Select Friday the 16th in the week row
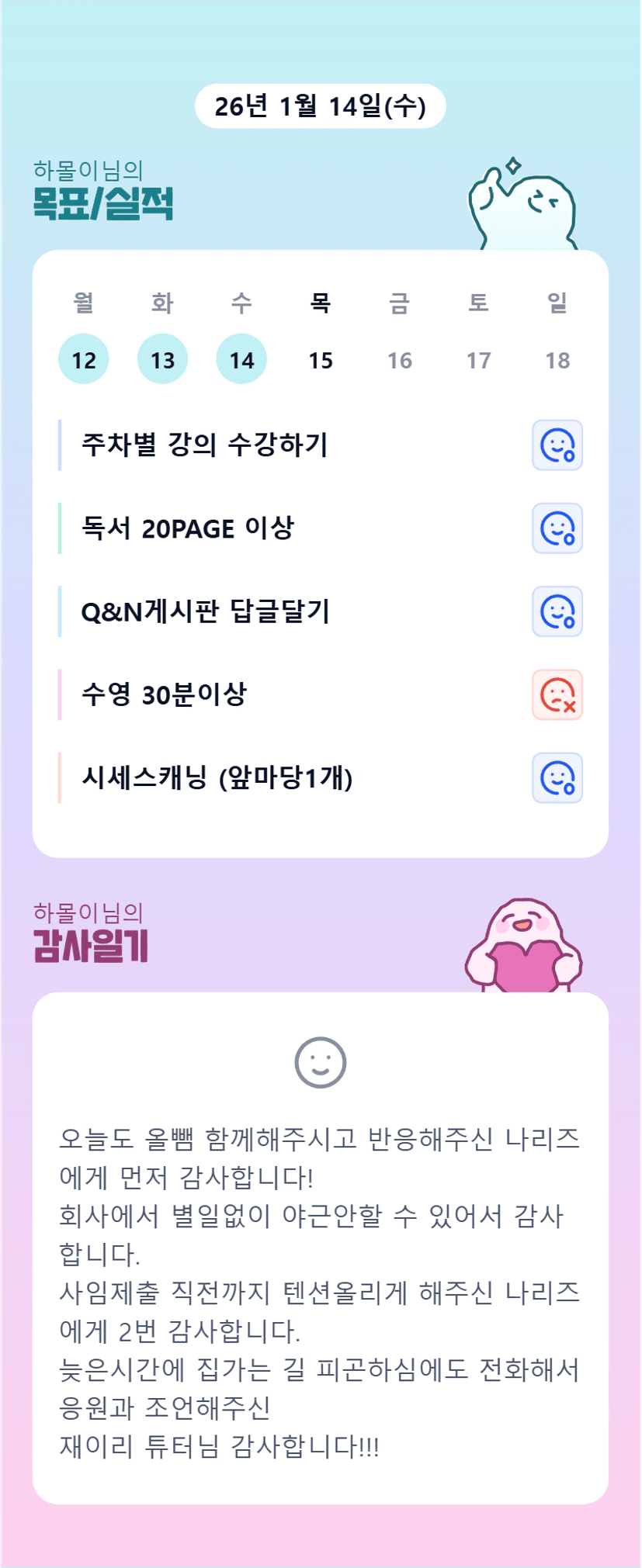The image size is (642, 1568). pos(400,359)
